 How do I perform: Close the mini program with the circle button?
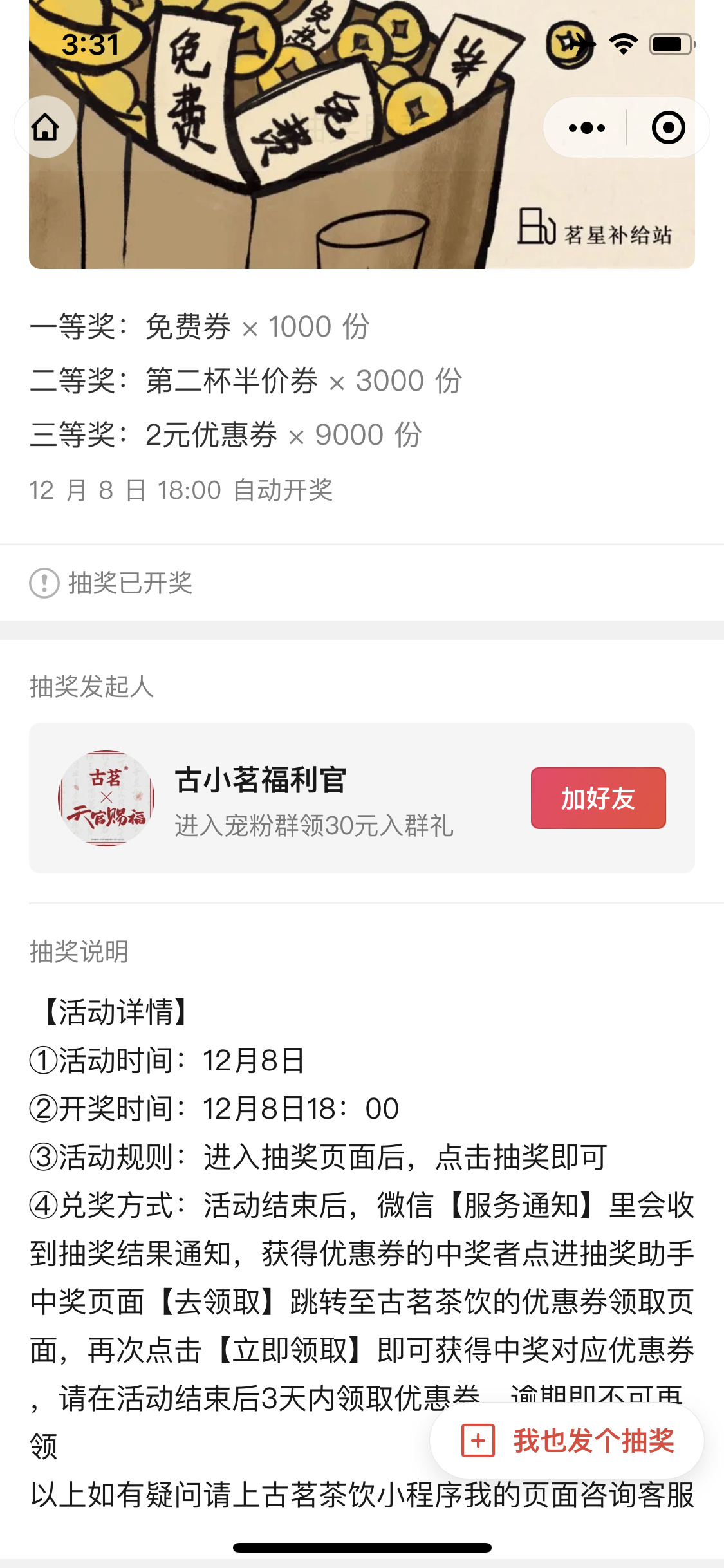(x=668, y=128)
